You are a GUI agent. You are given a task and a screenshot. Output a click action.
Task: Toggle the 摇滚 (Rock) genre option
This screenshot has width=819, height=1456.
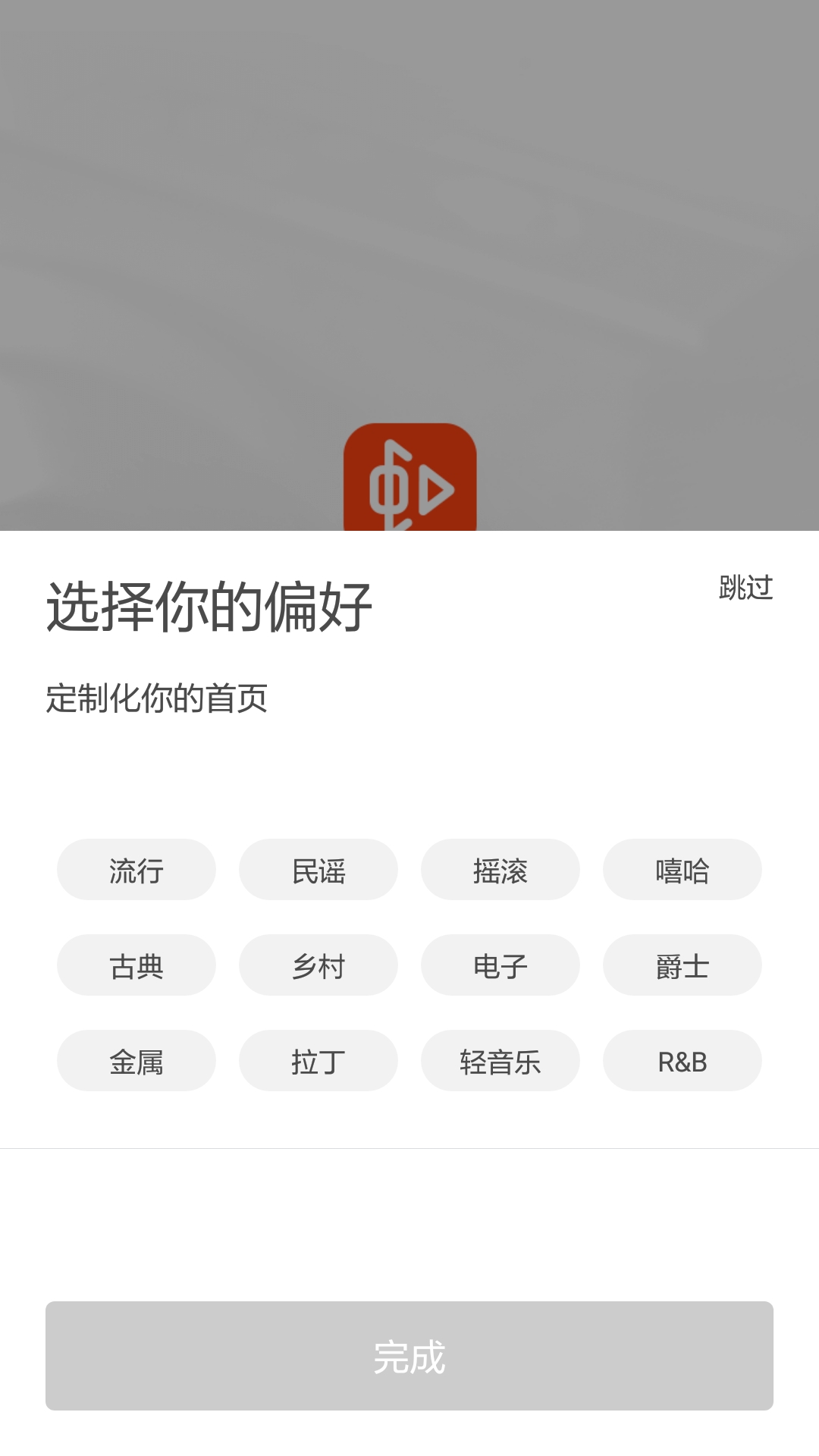coord(500,871)
